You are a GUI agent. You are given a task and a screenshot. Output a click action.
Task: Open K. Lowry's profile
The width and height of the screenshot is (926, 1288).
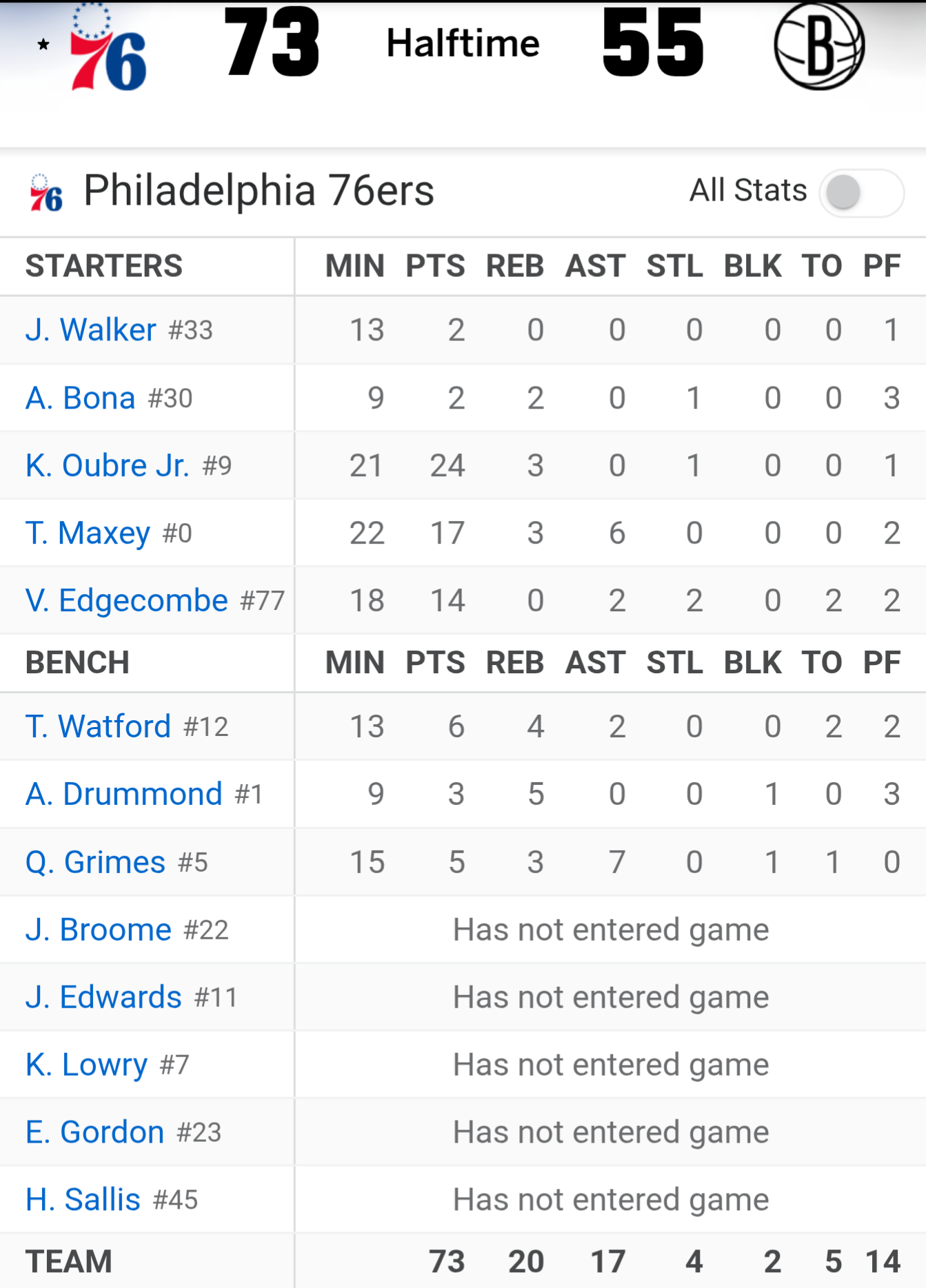point(86,1065)
